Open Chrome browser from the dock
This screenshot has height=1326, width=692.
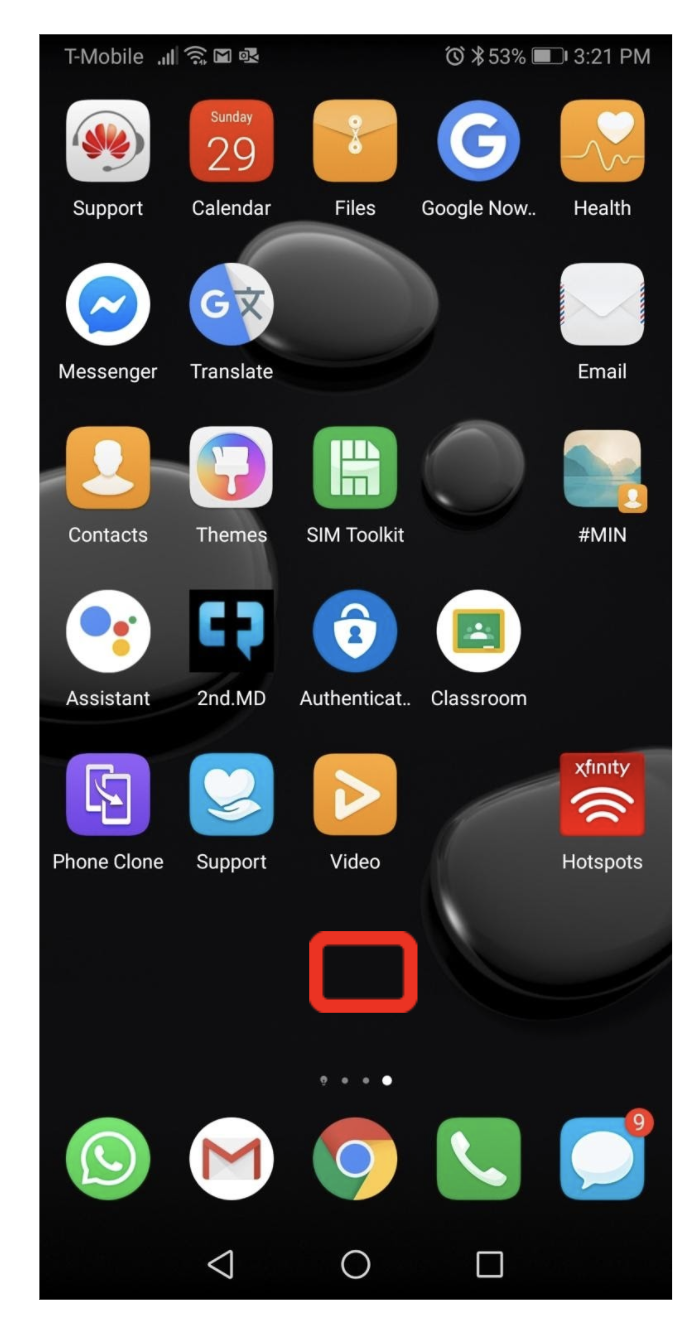(x=355, y=1159)
